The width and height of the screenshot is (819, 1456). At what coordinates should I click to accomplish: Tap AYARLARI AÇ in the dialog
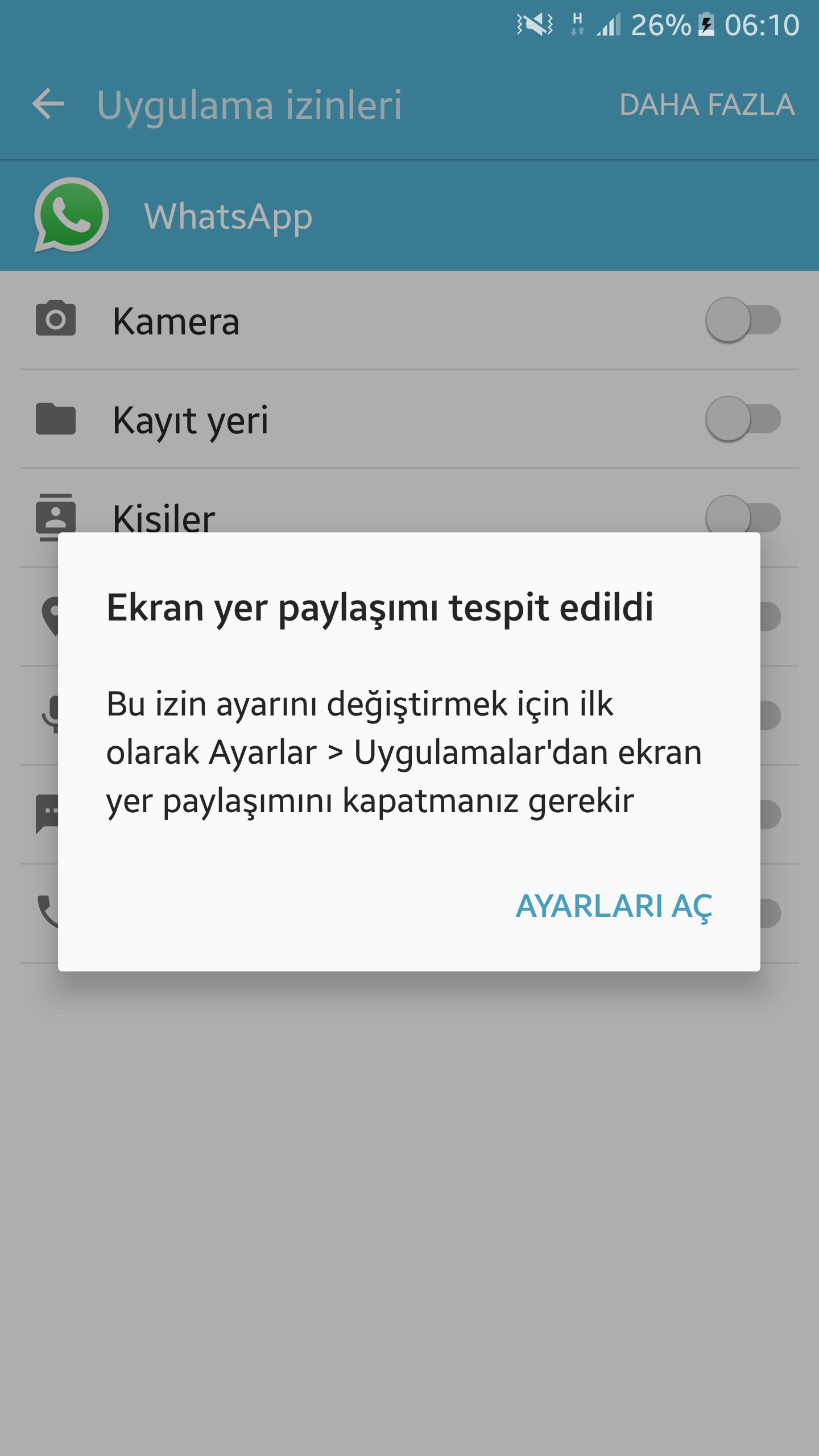pyautogui.click(x=613, y=906)
